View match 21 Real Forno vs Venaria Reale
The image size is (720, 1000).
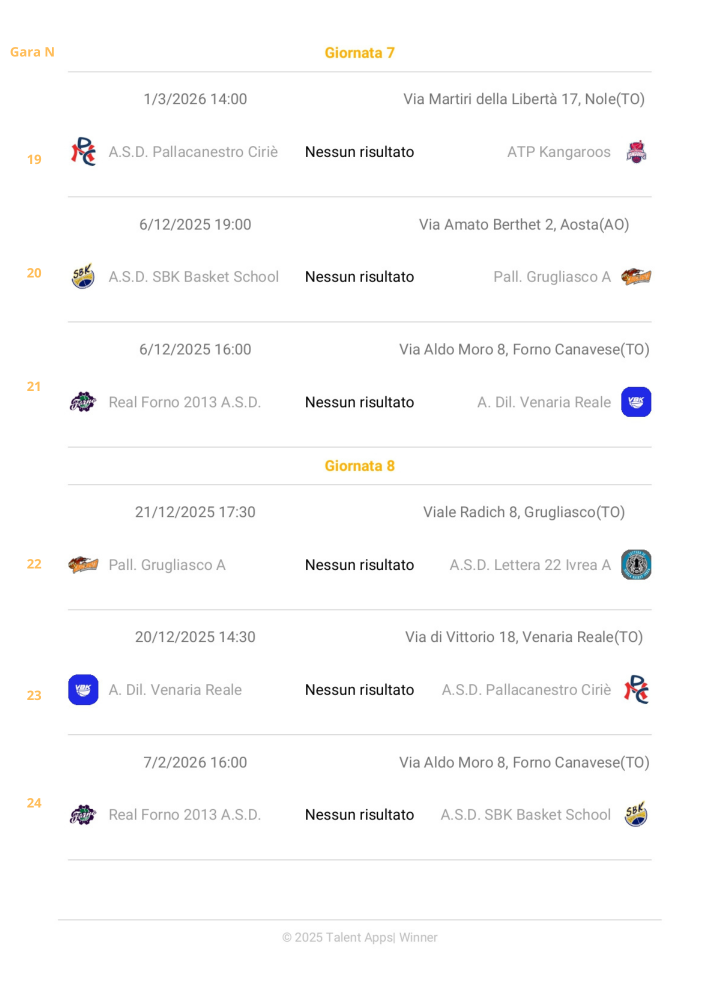359,402
